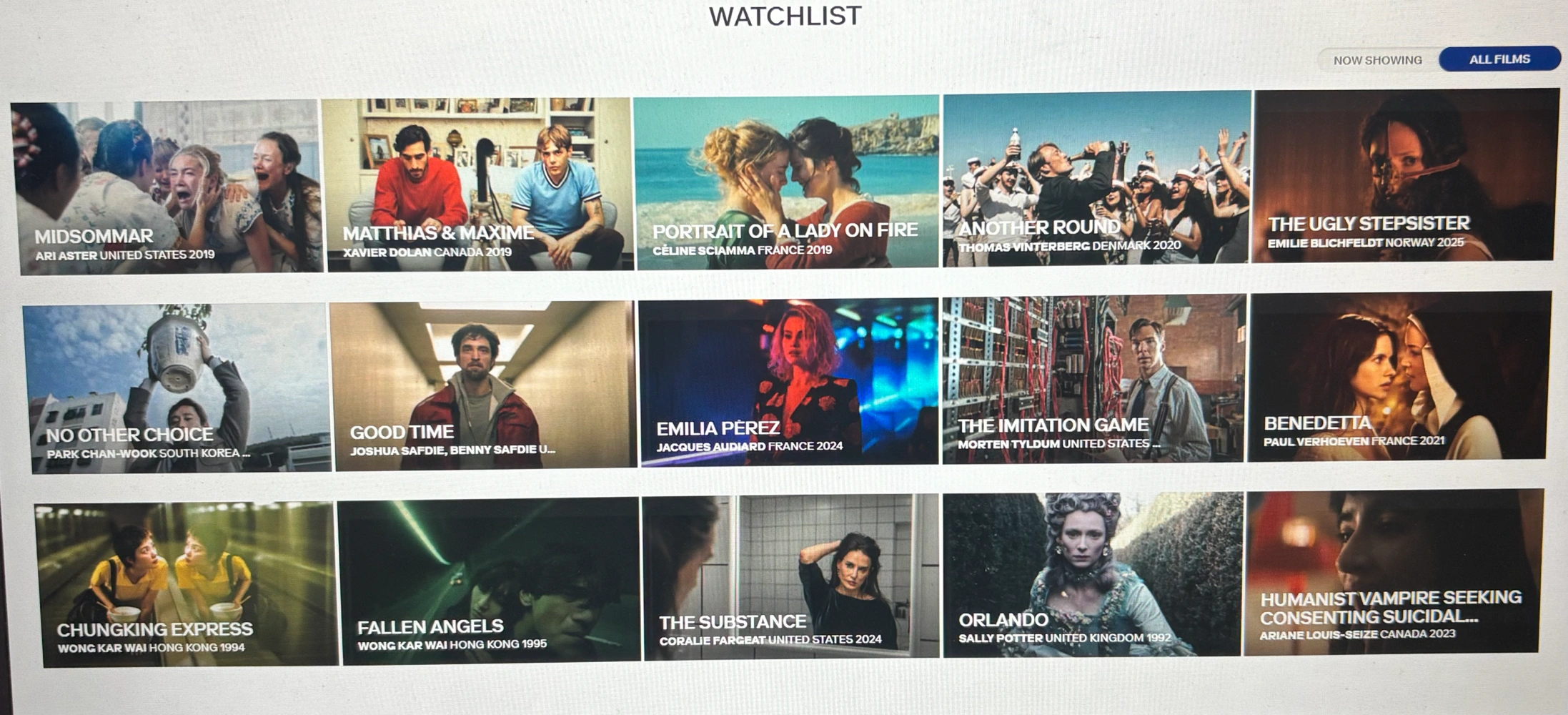
Task: Open No Other Choice film page
Action: pos(179,388)
